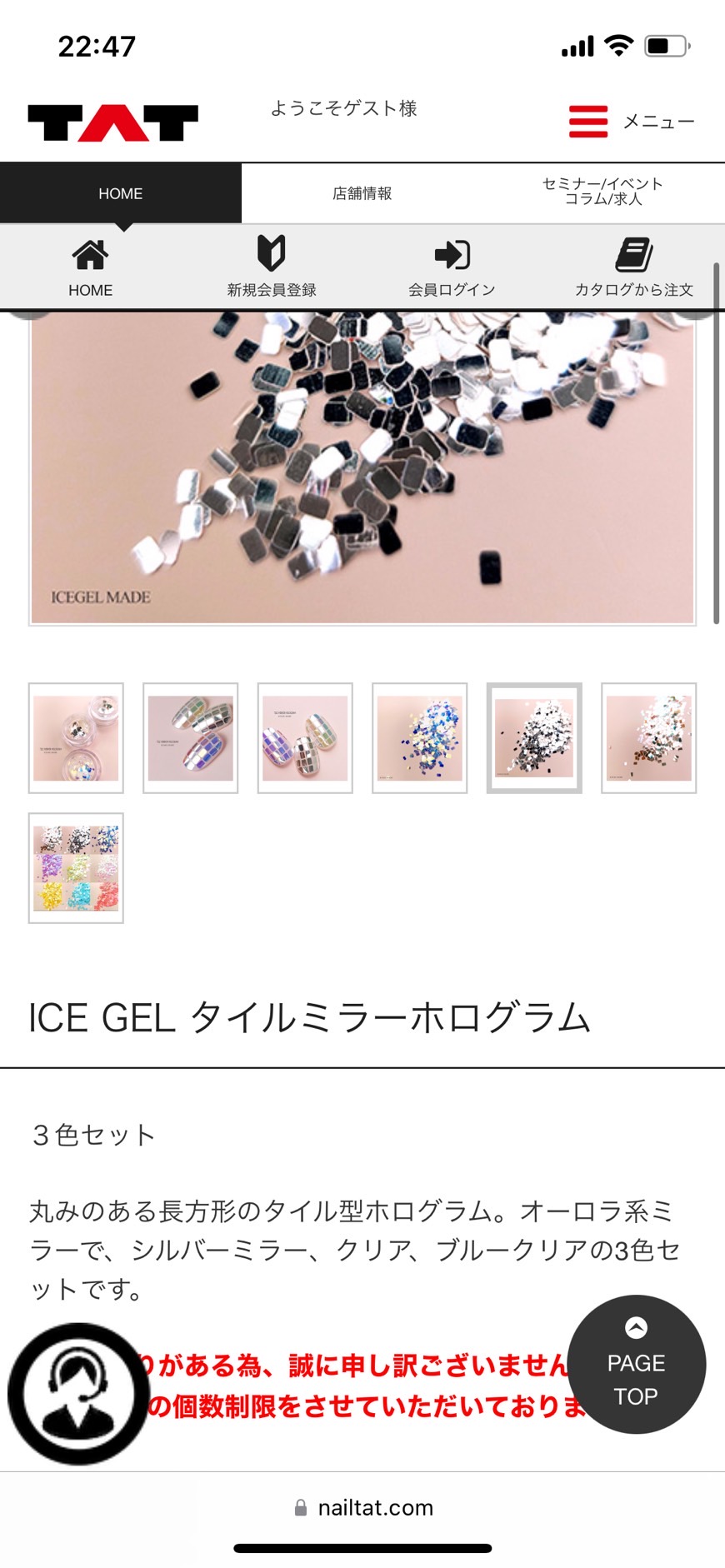This screenshot has height=1568, width=725.
Task: Switch to the 店舗情報 tab
Action: 362,193
